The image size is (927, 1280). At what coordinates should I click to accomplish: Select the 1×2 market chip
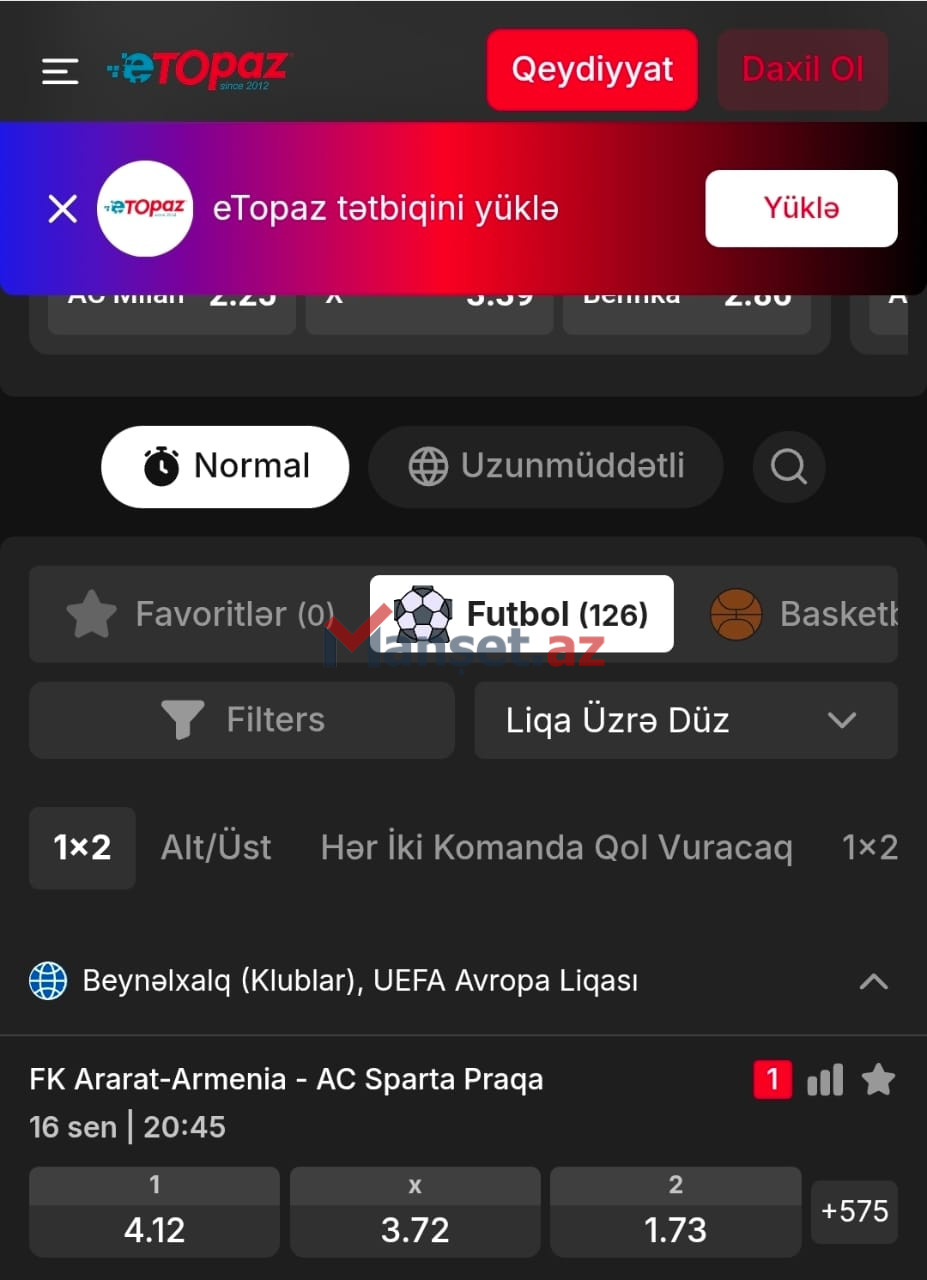click(82, 848)
